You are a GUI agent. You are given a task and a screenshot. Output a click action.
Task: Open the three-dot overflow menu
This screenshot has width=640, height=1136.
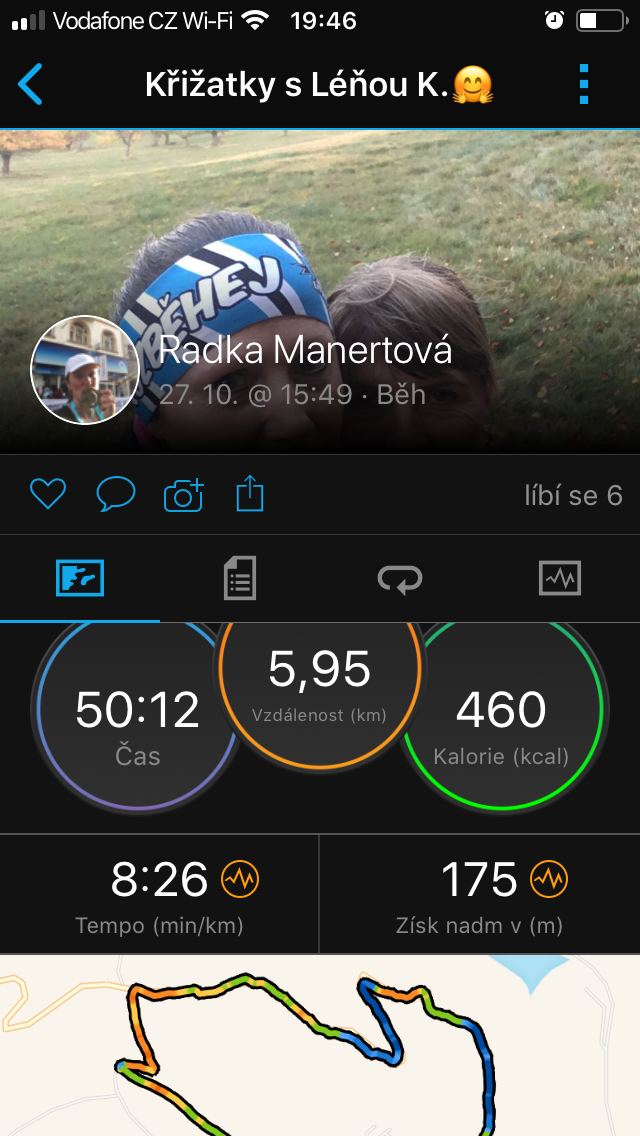pos(584,85)
